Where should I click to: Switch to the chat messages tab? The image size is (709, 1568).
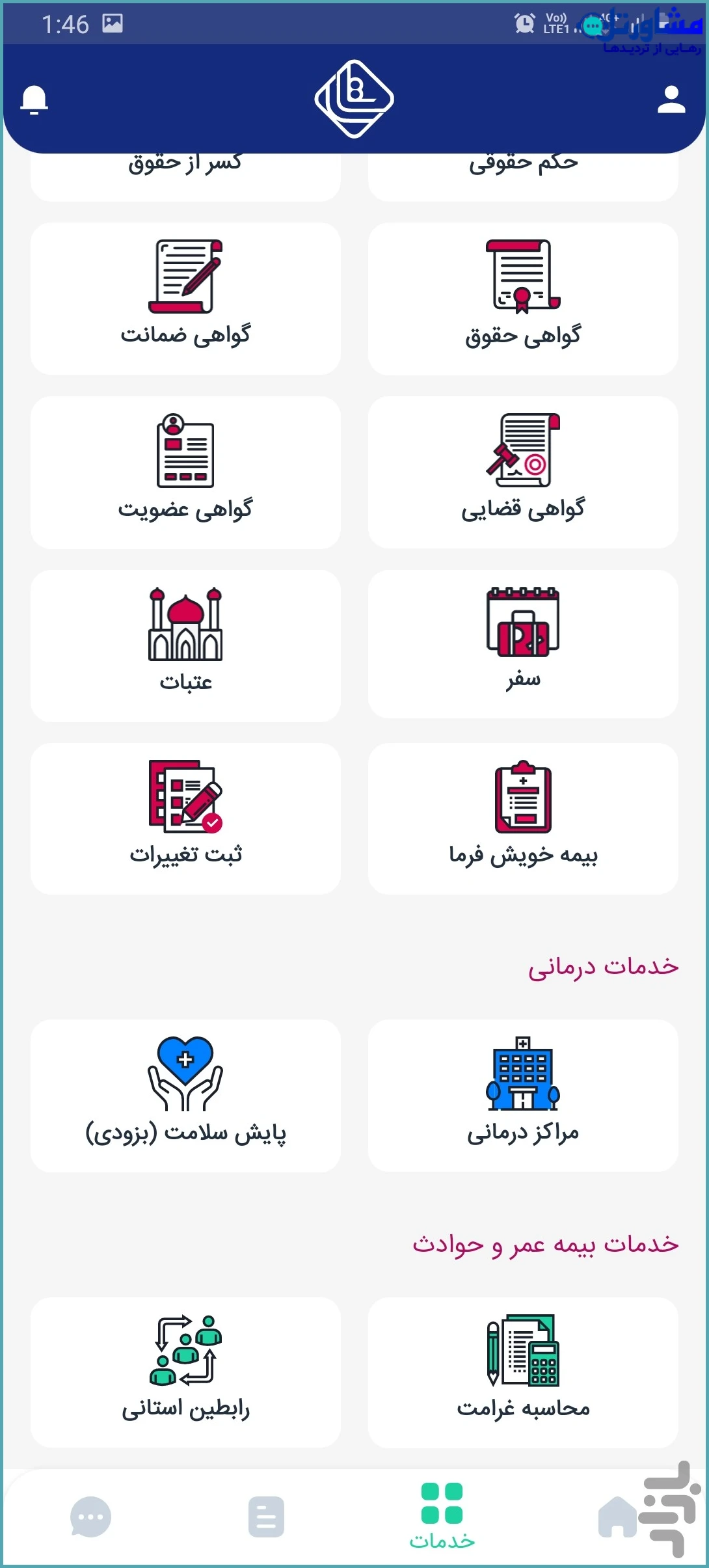[90, 1517]
